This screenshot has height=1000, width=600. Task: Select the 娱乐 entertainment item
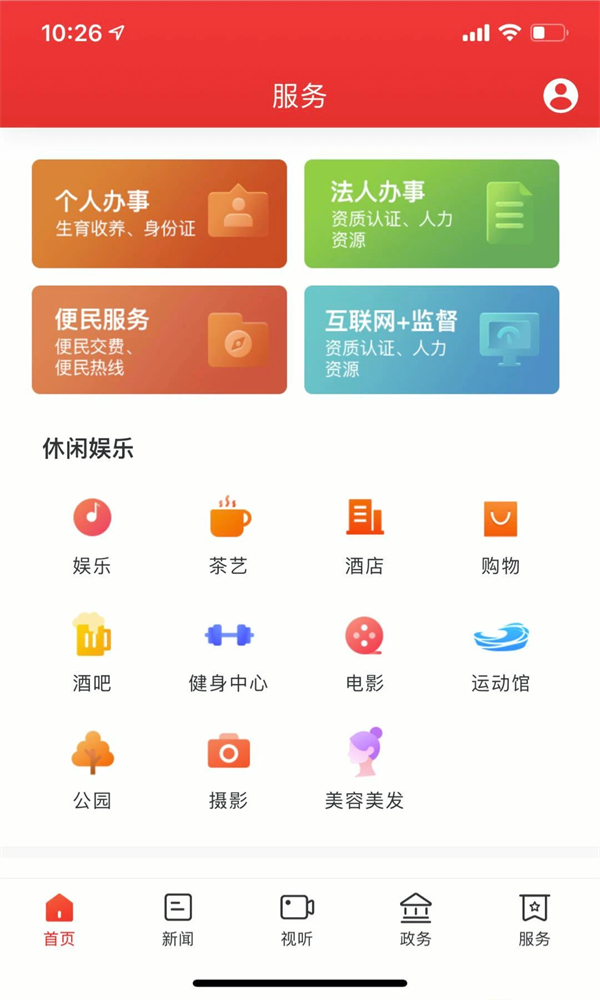tap(92, 535)
